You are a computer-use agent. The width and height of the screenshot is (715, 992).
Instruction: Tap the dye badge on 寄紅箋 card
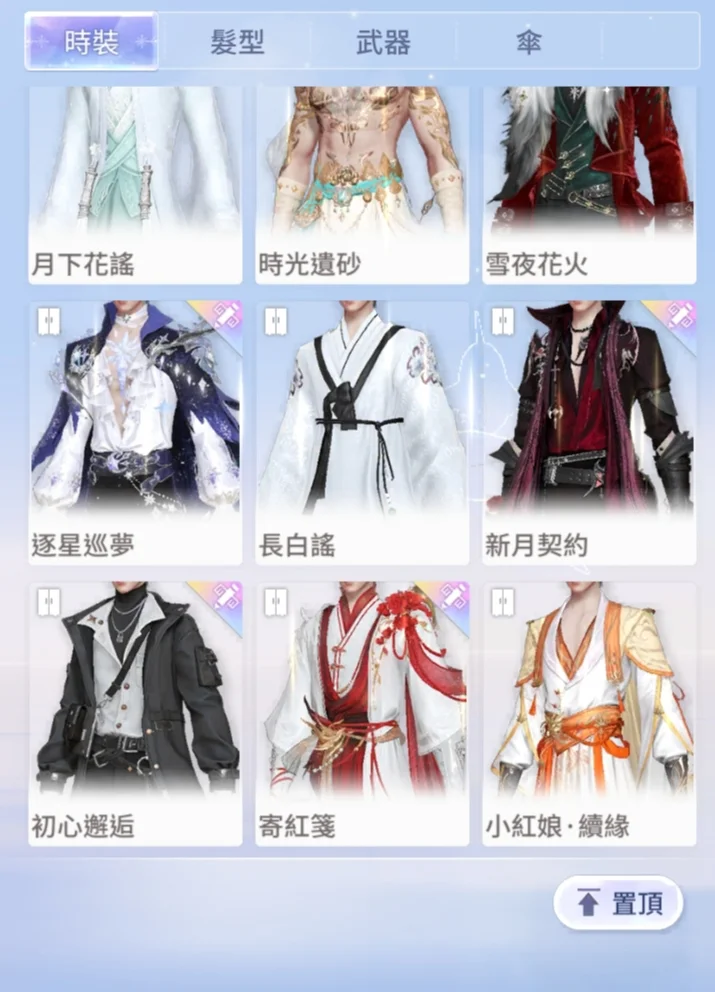click(x=452, y=597)
